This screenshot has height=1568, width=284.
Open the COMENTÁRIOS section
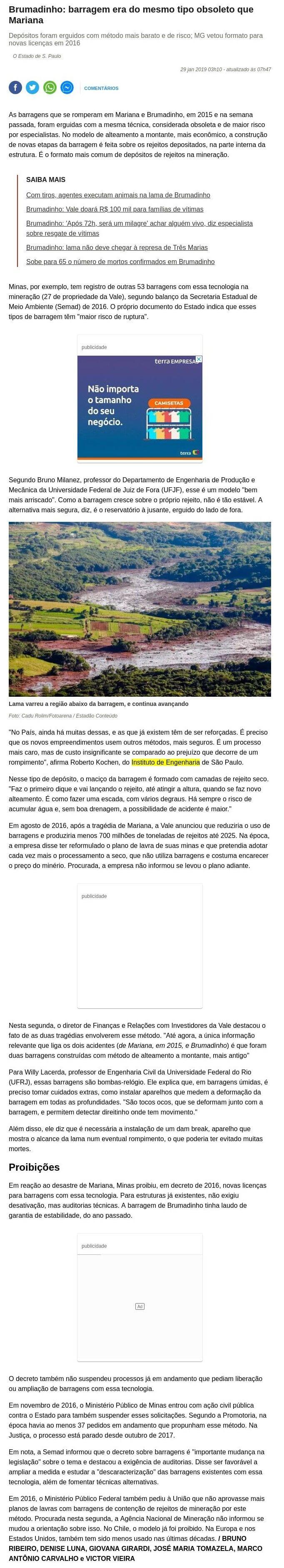coord(101,88)
